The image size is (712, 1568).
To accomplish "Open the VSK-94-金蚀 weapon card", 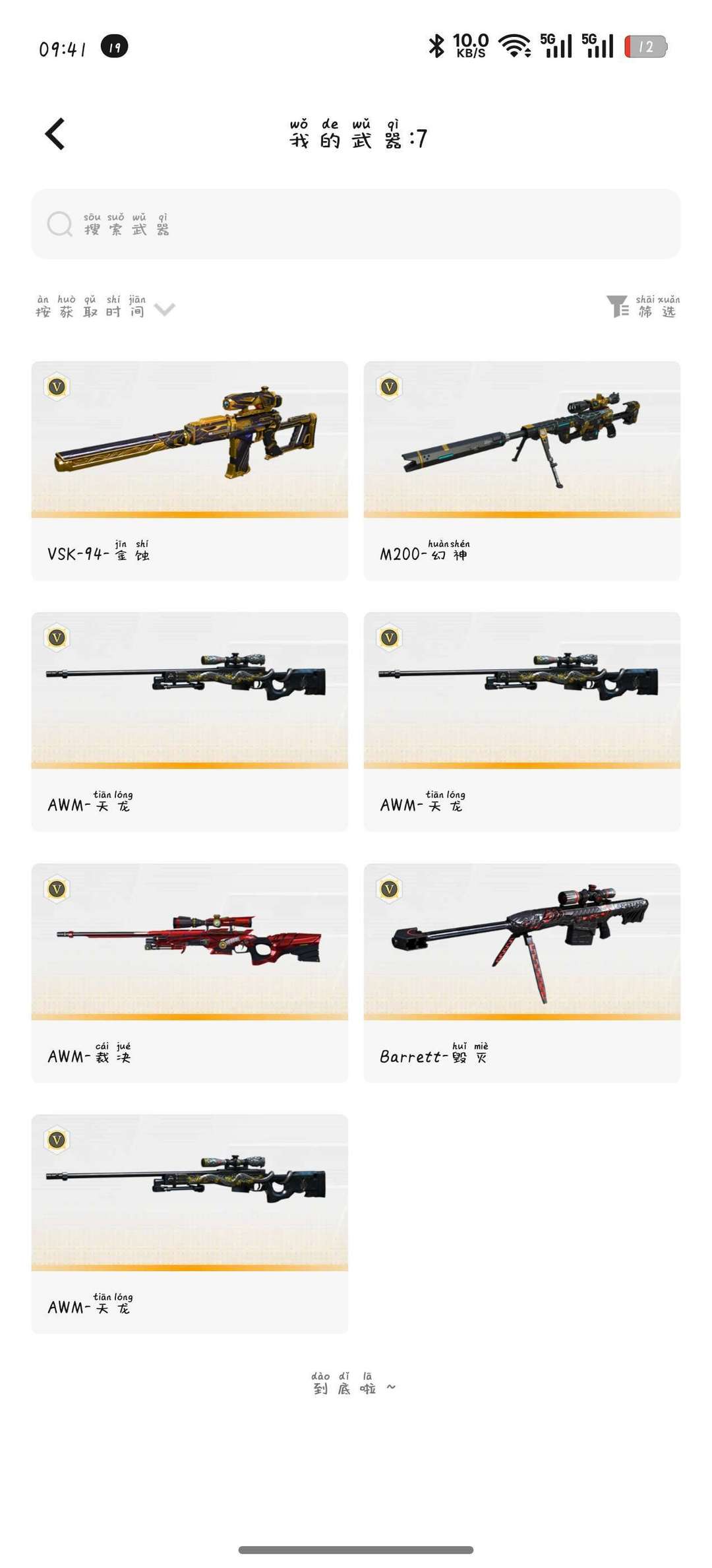I will coord(190,470).
